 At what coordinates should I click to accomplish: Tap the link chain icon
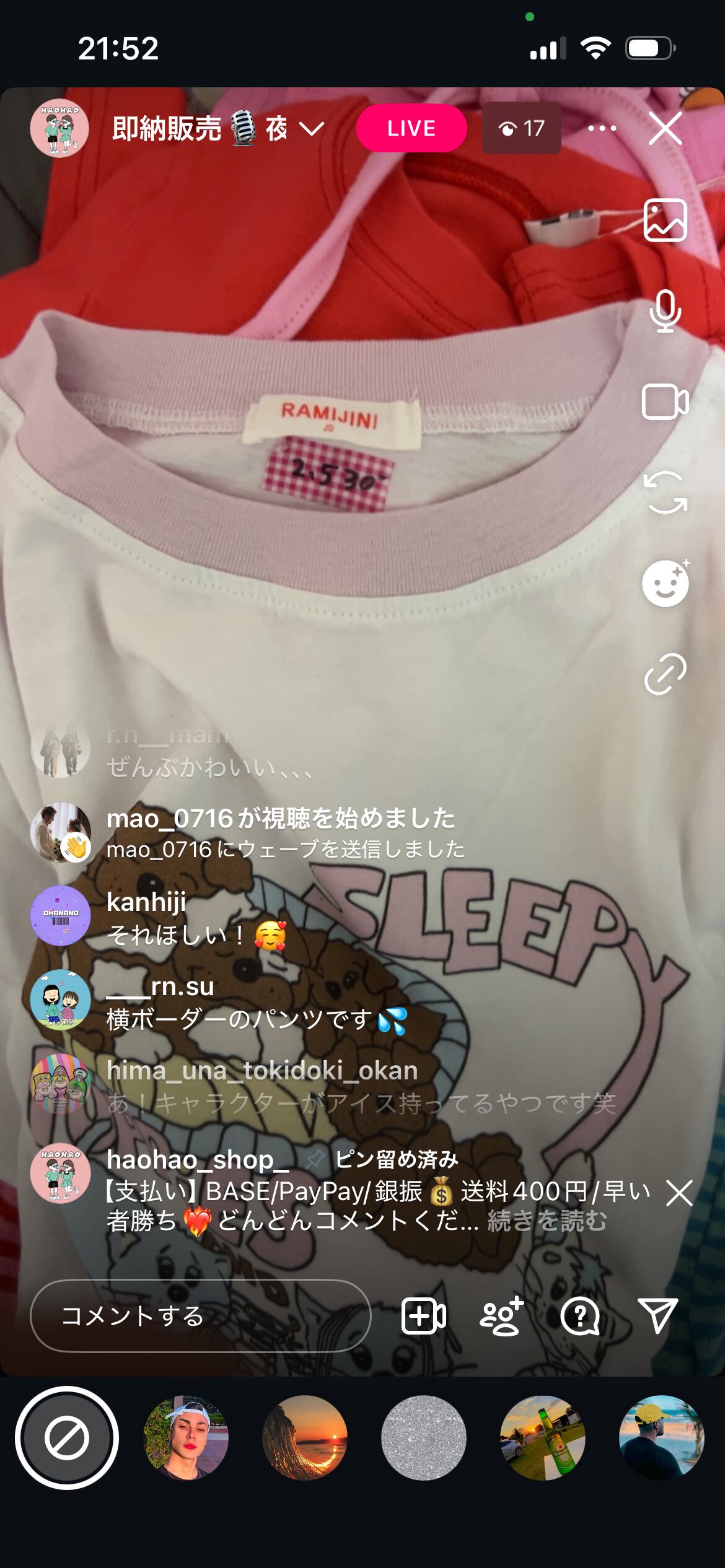[666, 674]
